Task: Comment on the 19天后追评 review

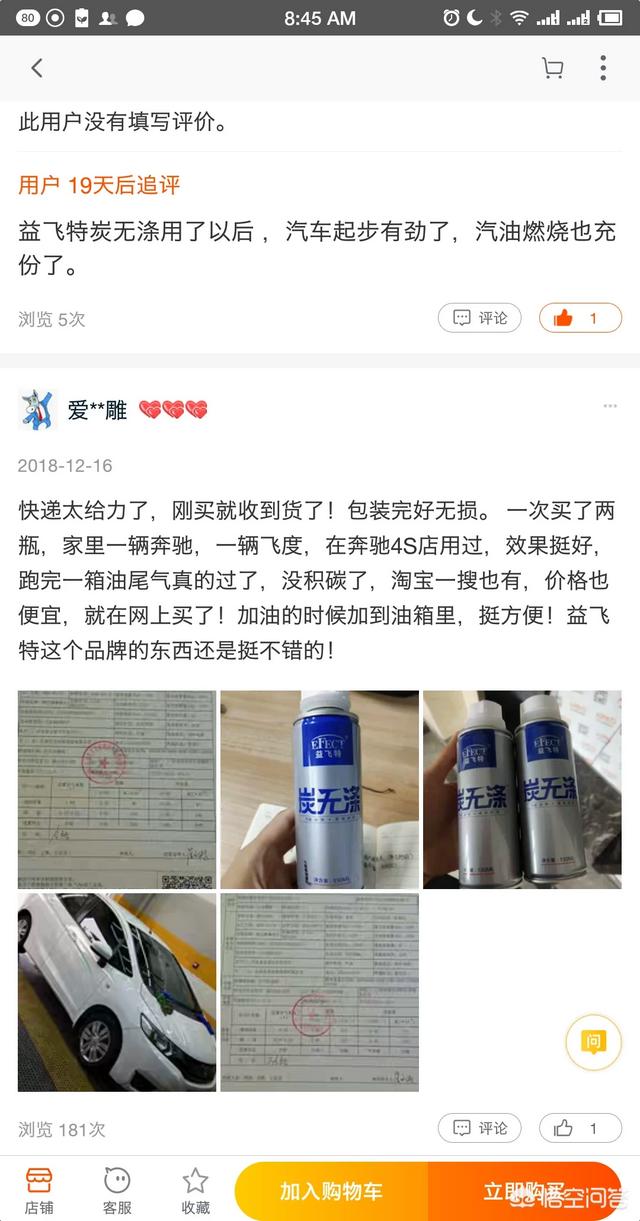Action: point(480,318)
